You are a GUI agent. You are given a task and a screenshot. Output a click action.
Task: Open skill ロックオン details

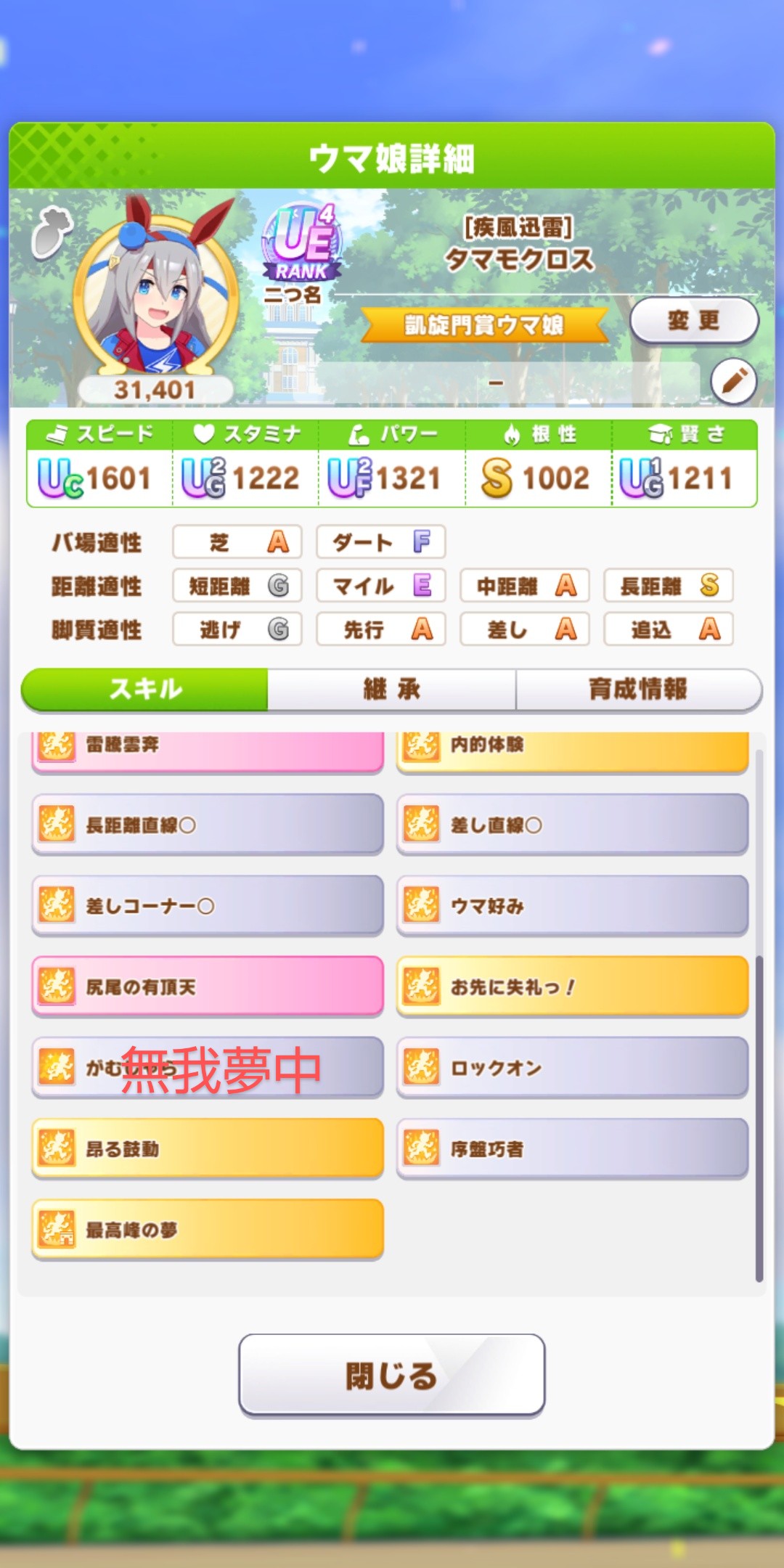click(572, 1068)
